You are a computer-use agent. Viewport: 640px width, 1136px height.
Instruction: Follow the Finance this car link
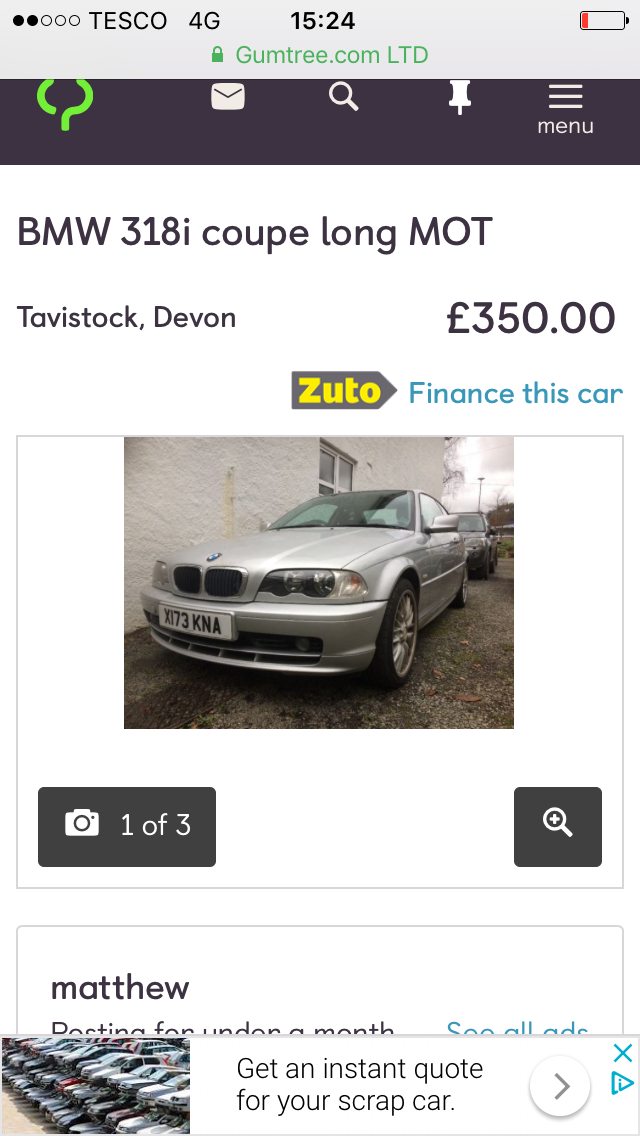pyautogui.click(x=515, y=393)
